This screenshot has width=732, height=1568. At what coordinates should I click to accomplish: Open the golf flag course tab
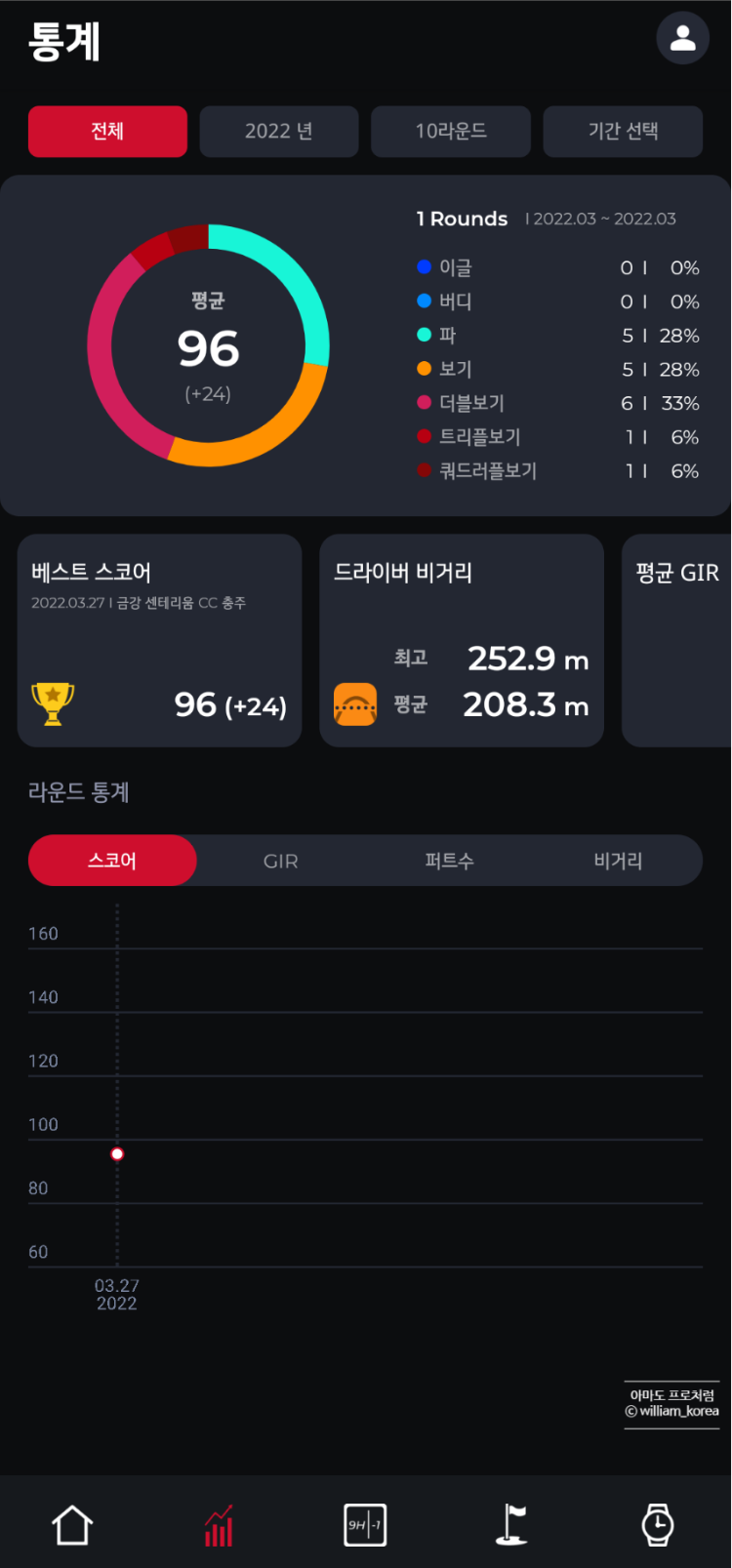(511, 1525)
